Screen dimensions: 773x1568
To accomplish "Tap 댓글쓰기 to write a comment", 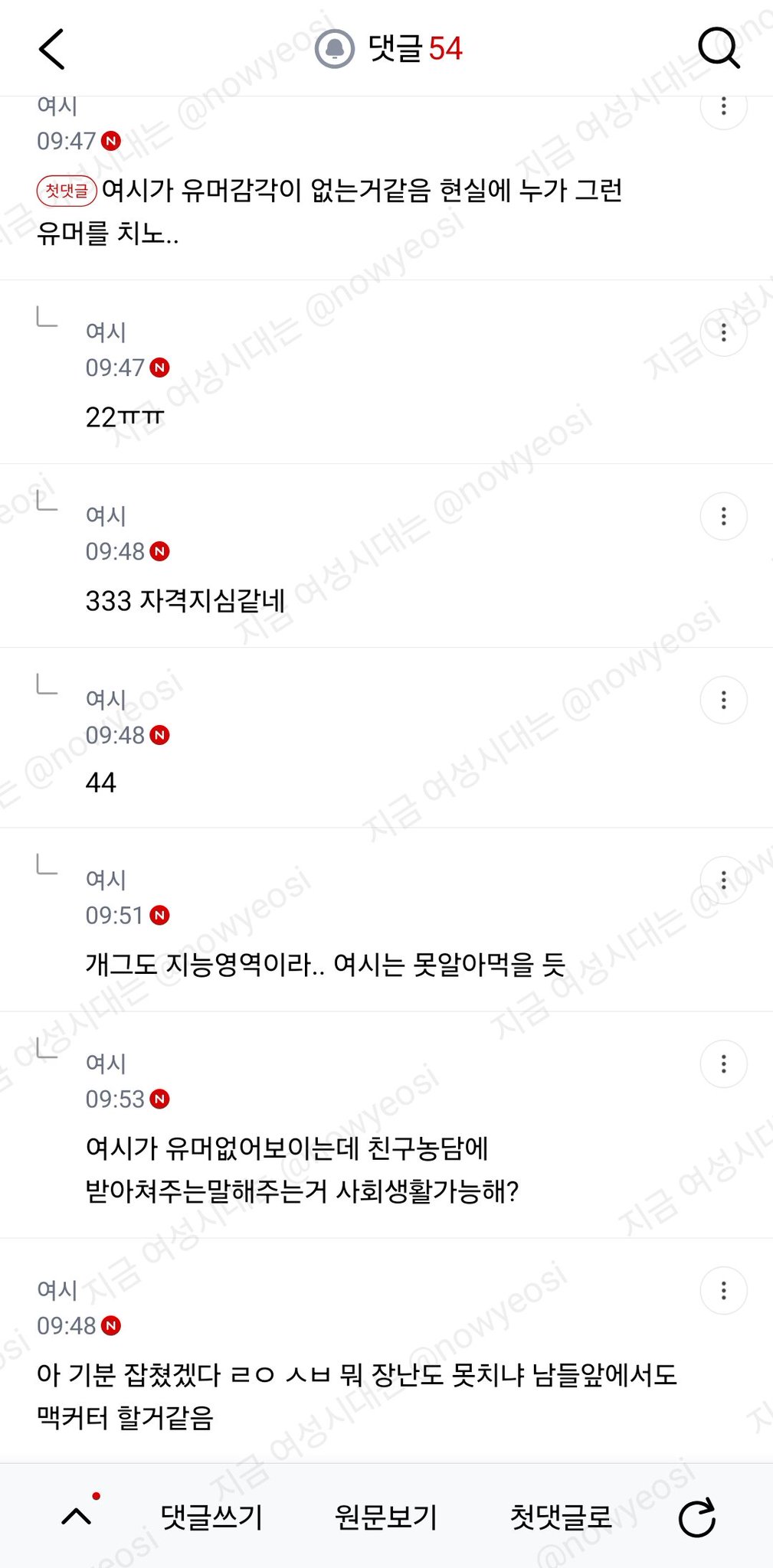I will pyautogui.click(x=211, y=1517).
